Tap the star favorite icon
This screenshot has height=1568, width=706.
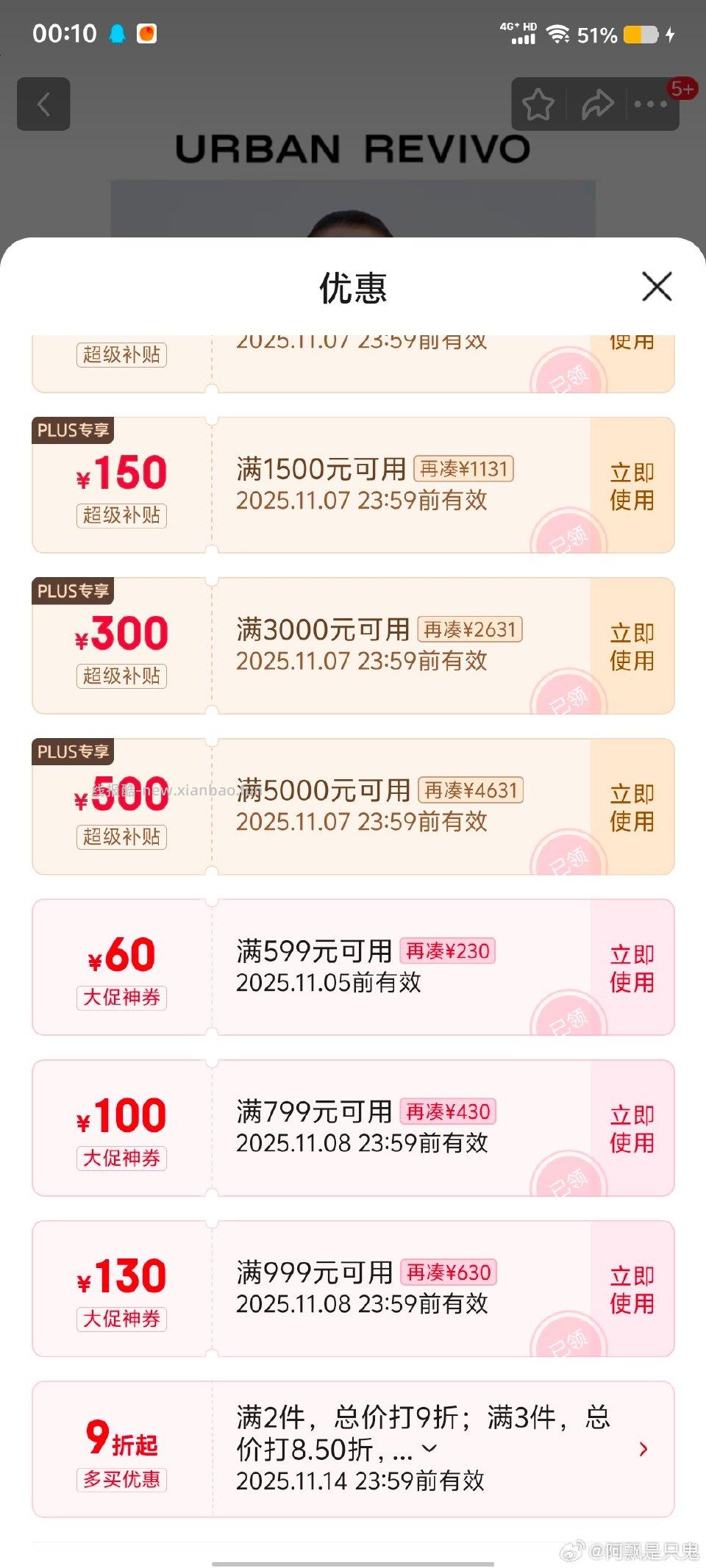(x=539, y=104)
